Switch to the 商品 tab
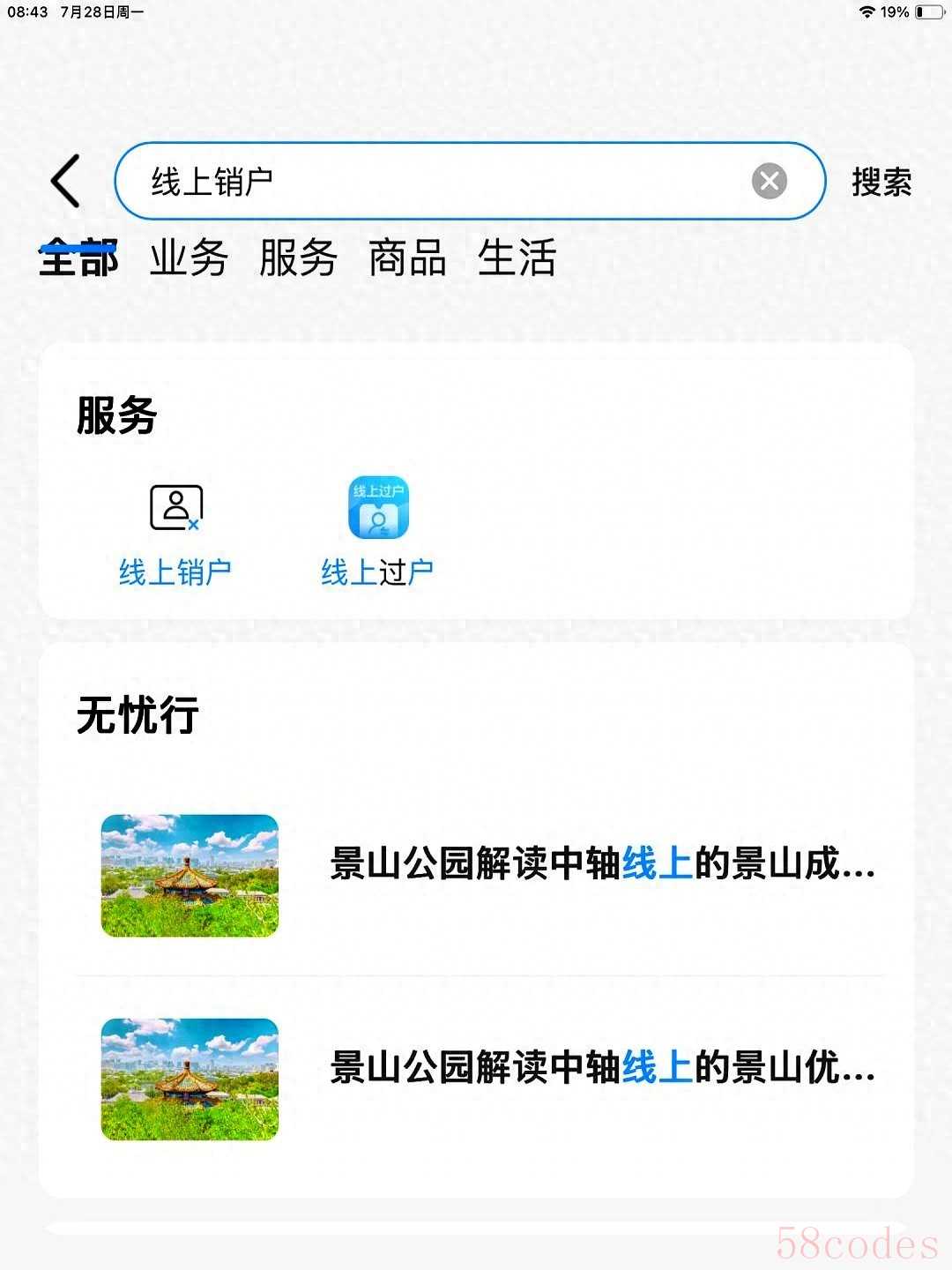 point(407,258)
